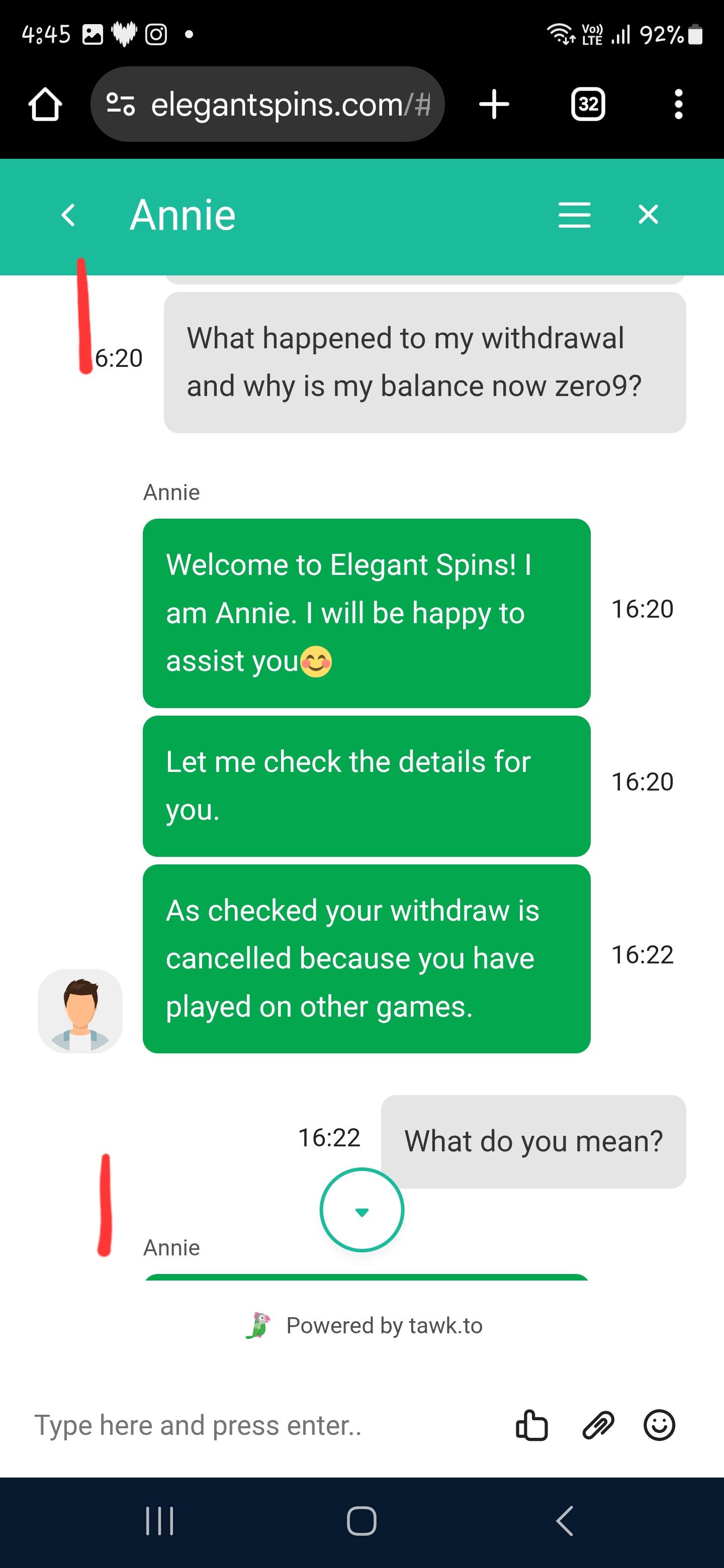This screenshot has height=1568, width=724.
Task: Open a new browser tab
Action: 494,105
